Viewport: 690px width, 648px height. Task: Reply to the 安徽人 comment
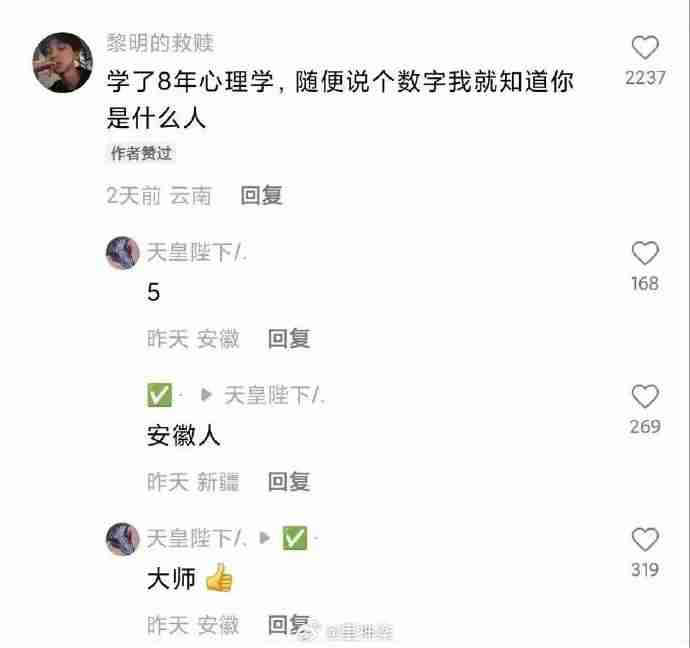(x=289, y=482)
